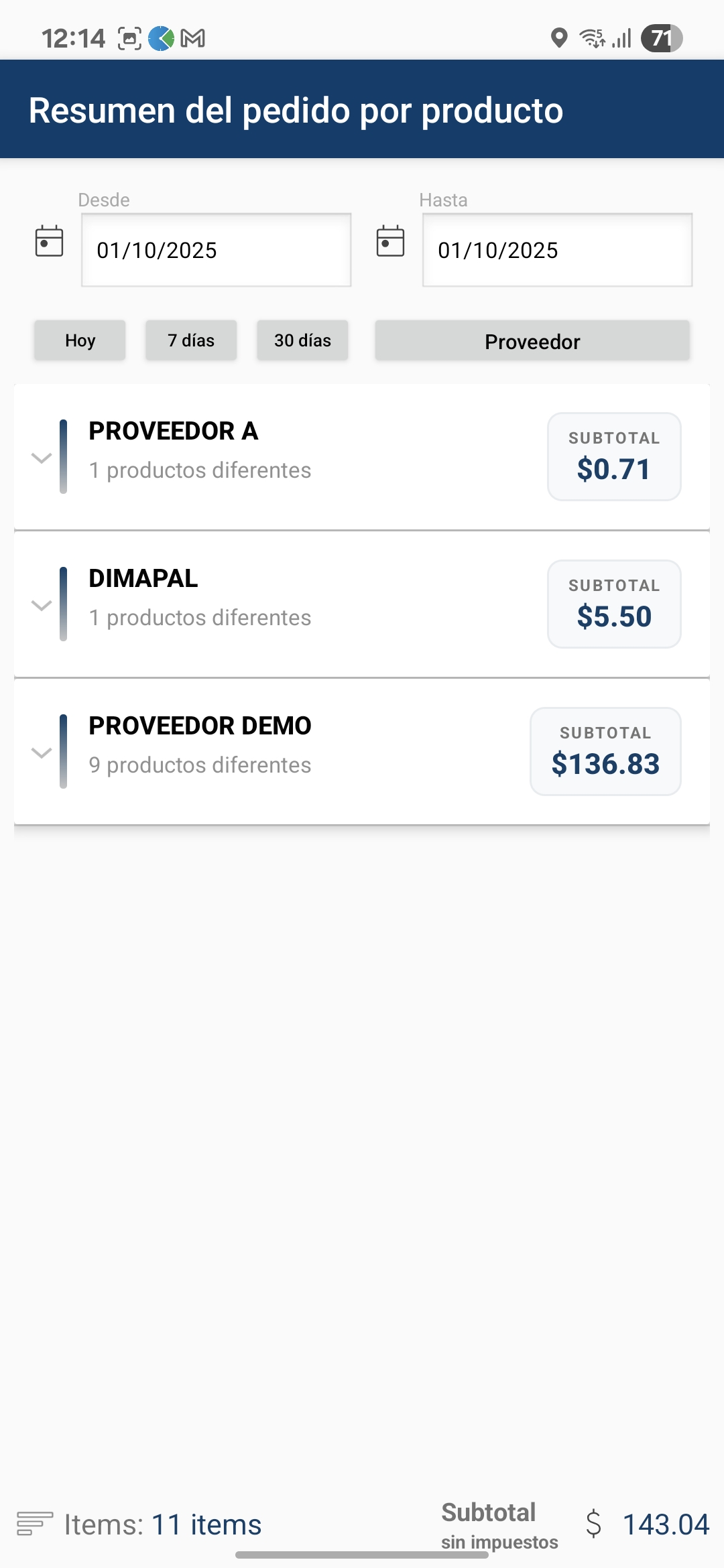Select the 30 días range

[x=302, y=340]
